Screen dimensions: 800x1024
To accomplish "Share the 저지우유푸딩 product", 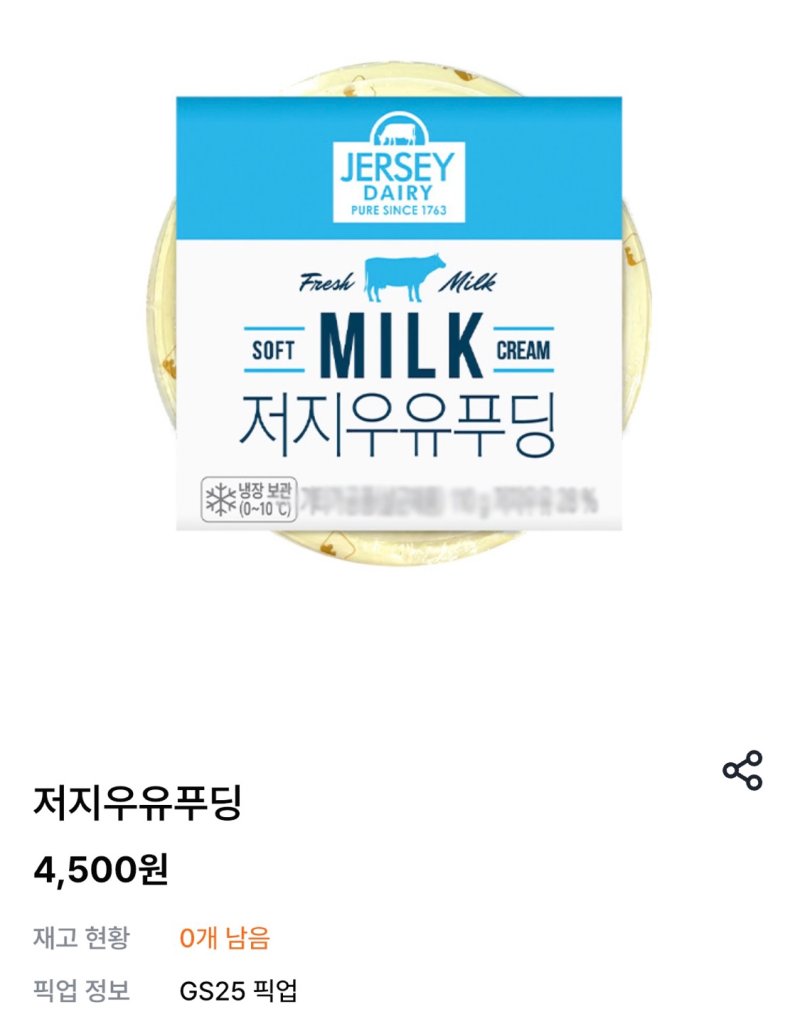I will [x=742, y=770].
